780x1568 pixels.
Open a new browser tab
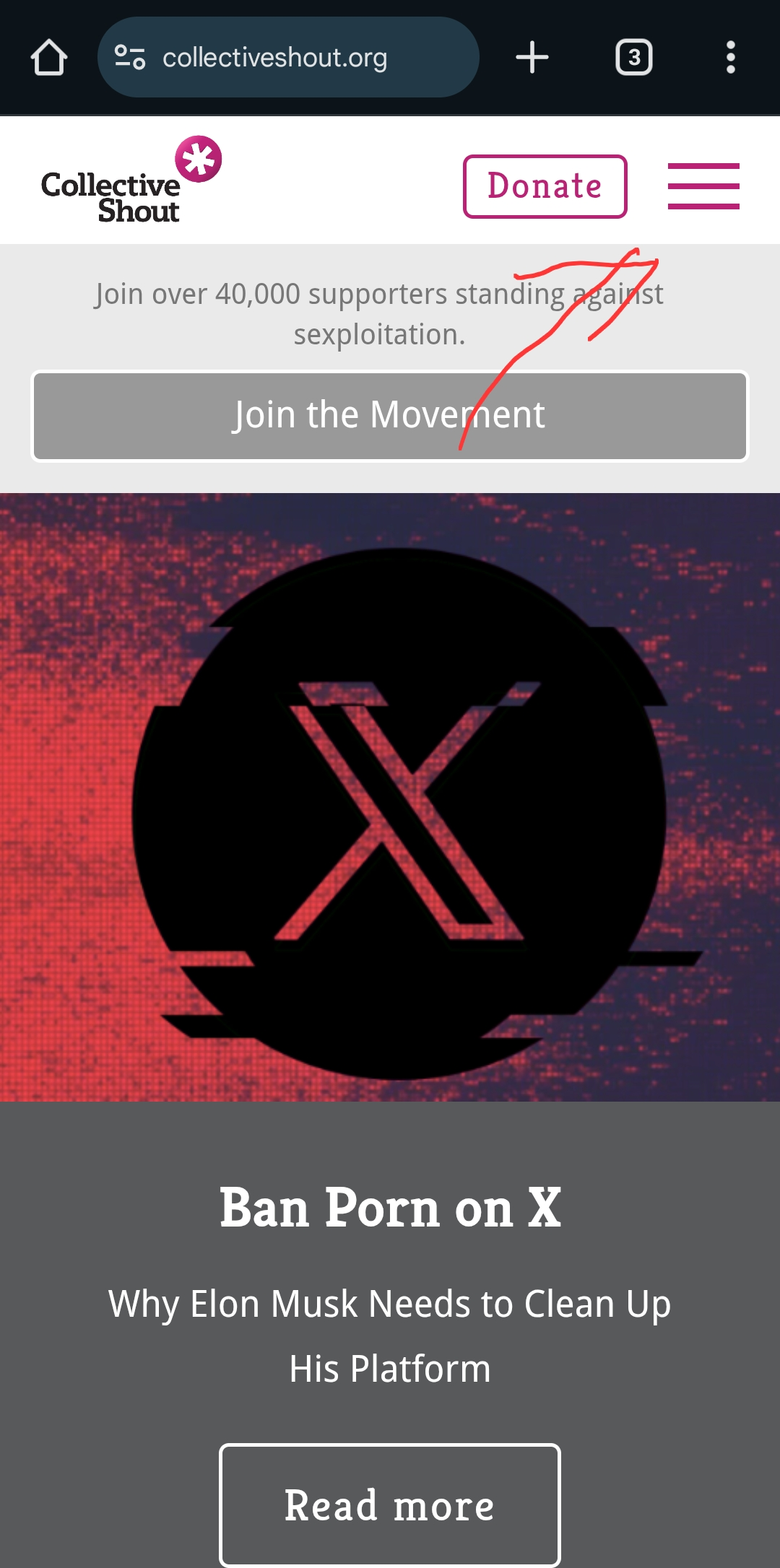[532, 57]
